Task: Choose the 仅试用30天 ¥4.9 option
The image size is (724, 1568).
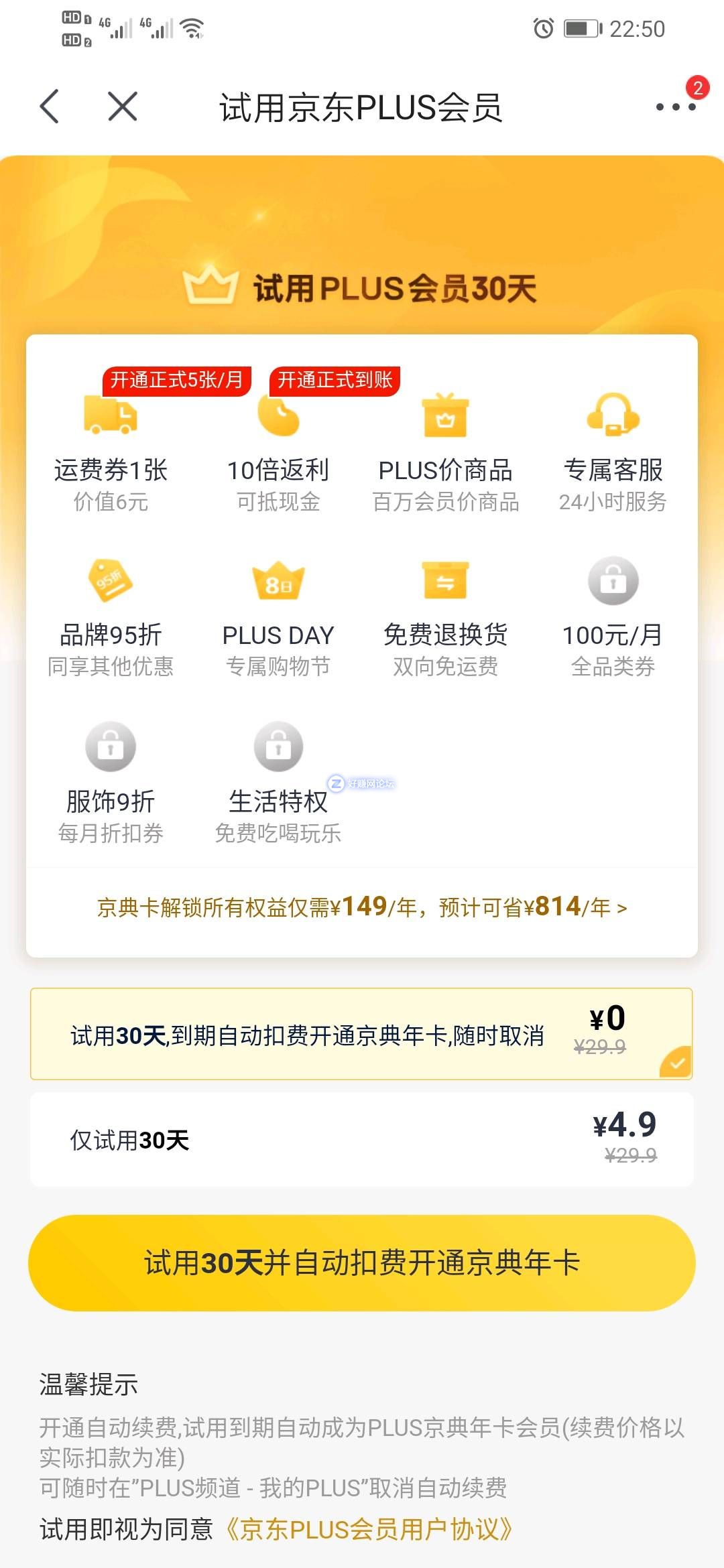Action: 362,1140
